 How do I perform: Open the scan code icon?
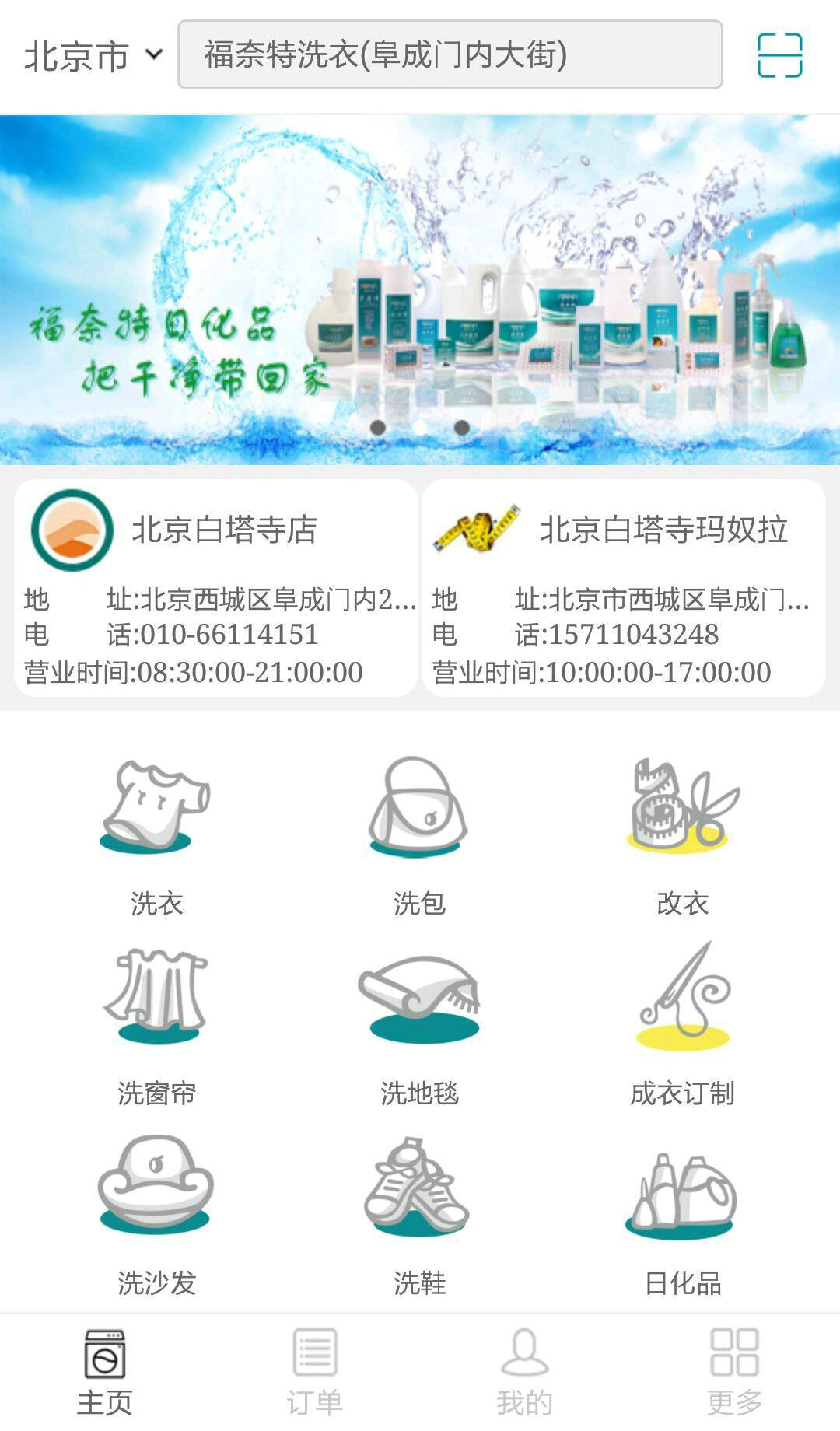click(x=779, y=55)
